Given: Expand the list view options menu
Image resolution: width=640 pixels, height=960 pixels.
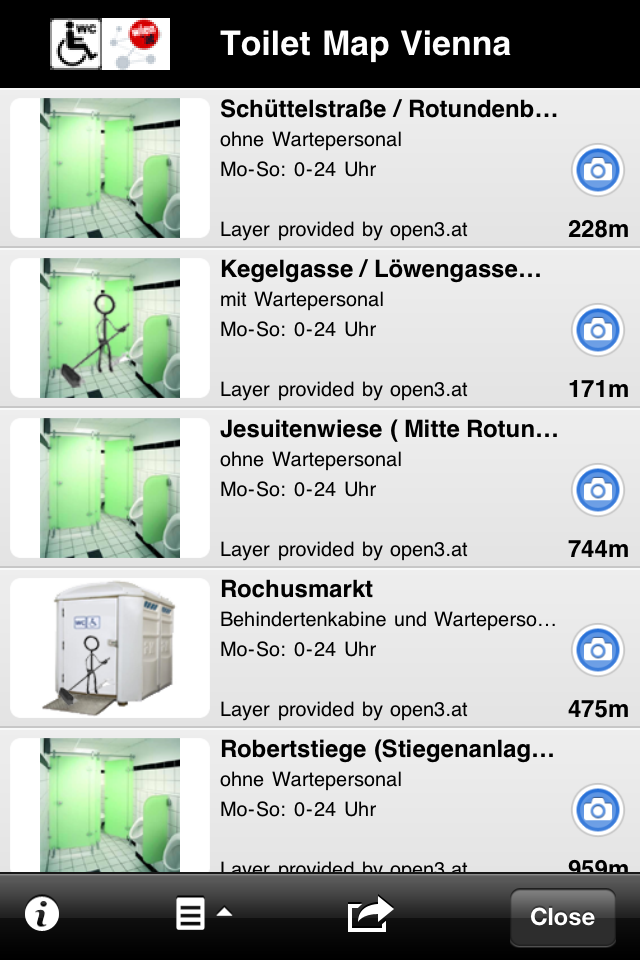Looking at the screenshot, I should tap(203, 914).
